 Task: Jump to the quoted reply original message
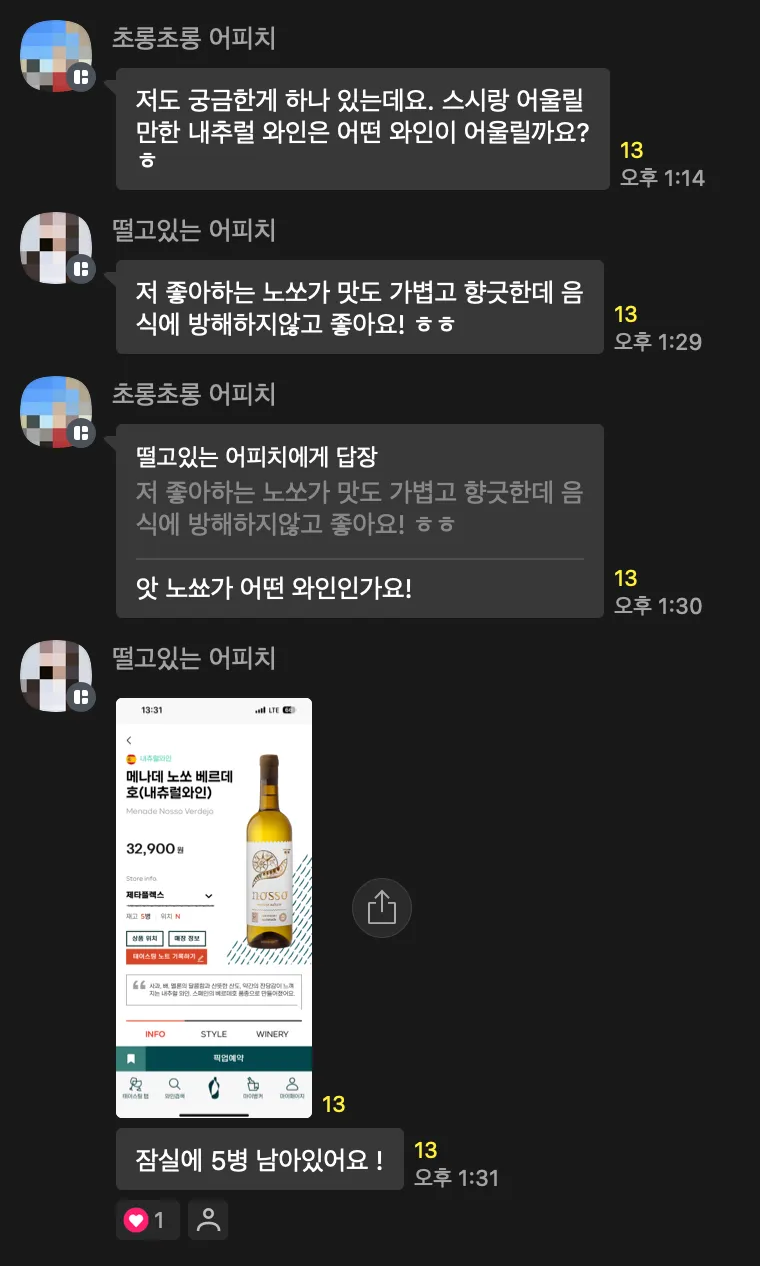pos(359,491)
